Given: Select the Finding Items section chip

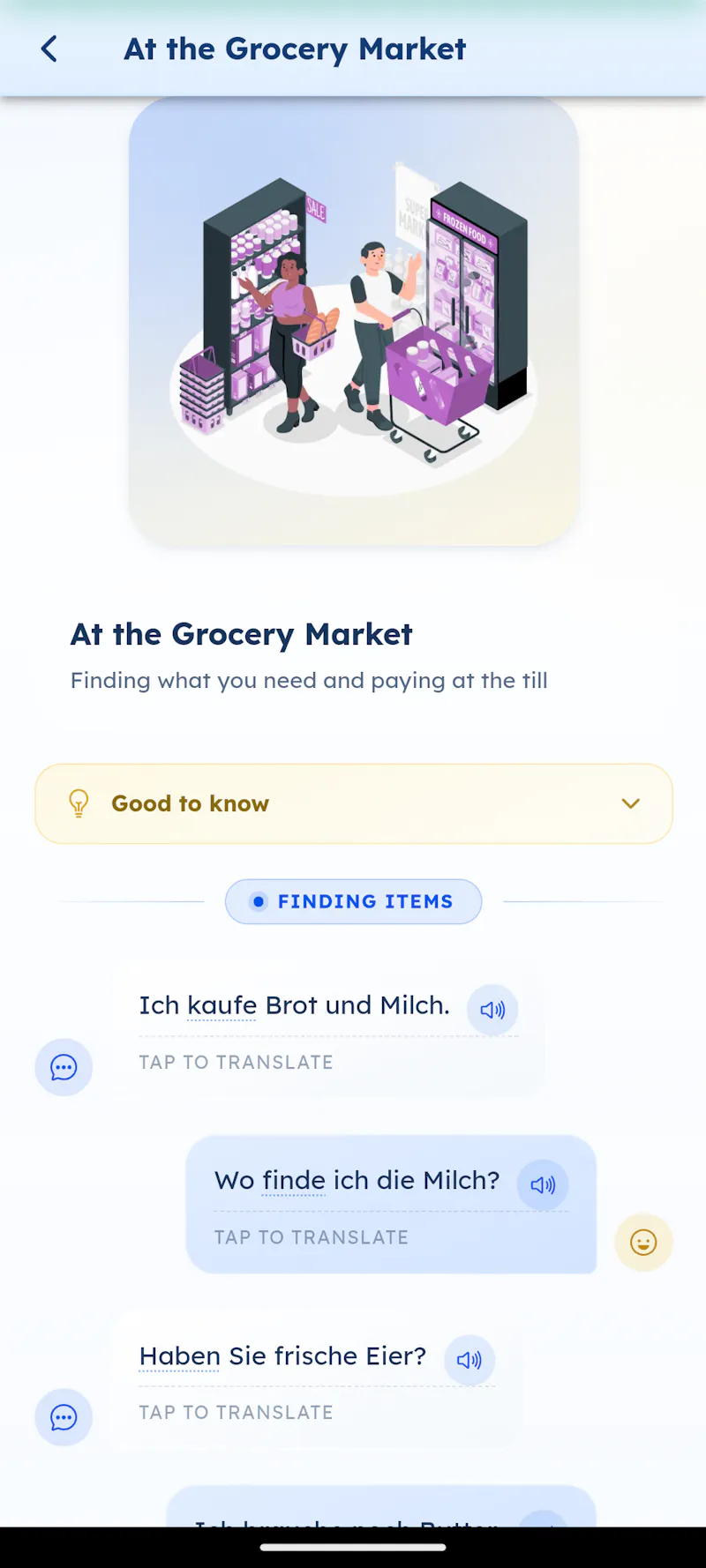Looking at the screenshot, I should click(354, 901).
